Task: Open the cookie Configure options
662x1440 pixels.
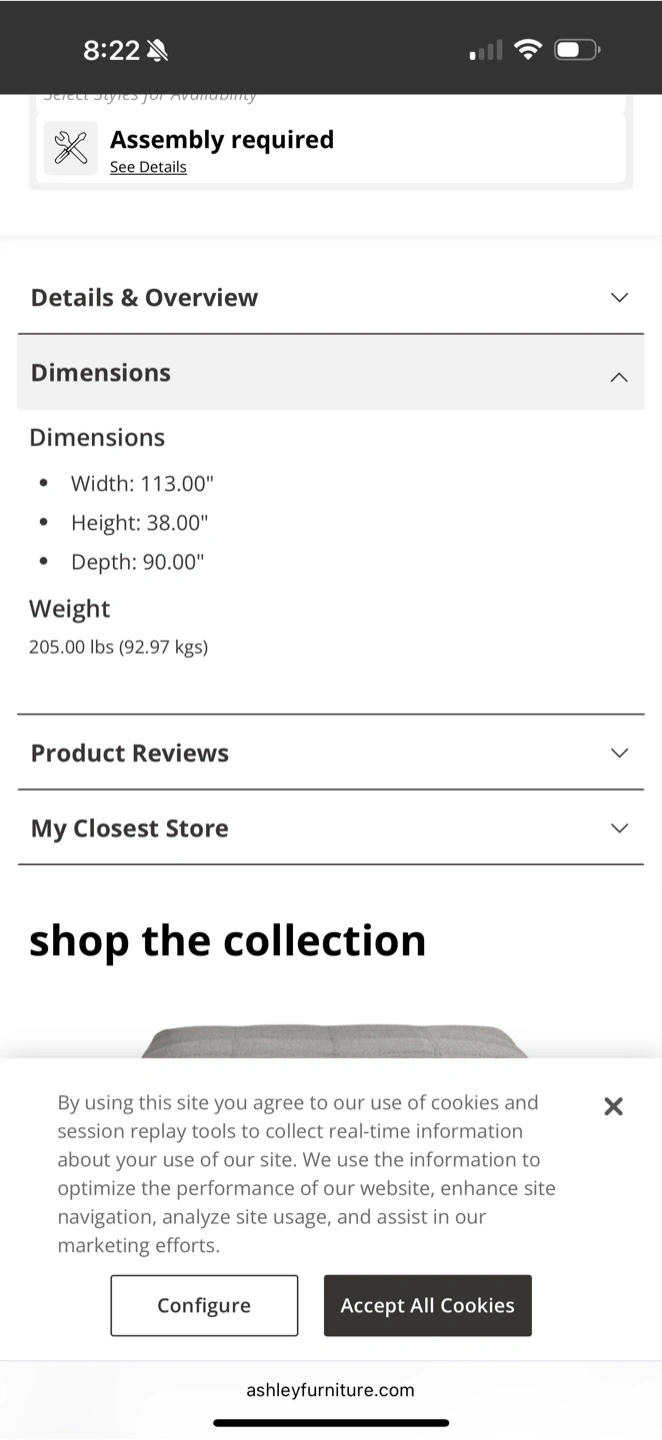Action: pos(204,1305)
